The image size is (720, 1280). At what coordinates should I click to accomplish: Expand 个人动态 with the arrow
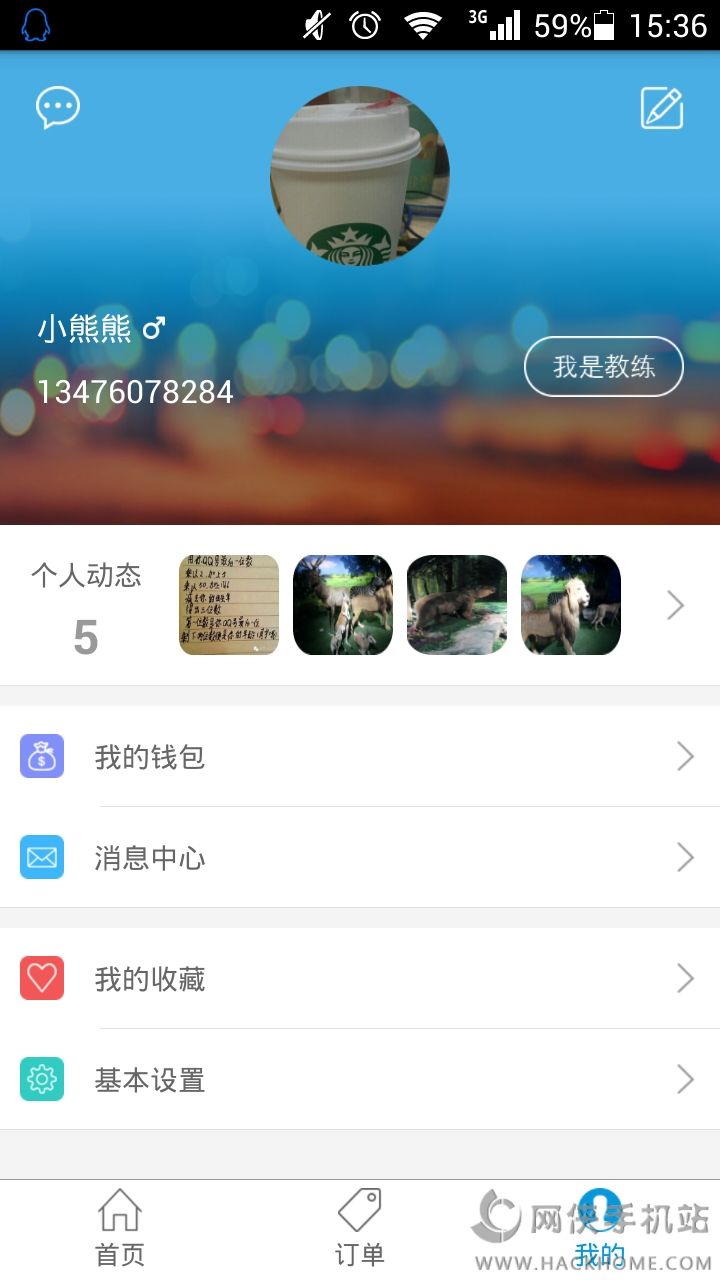click(676, 605)
